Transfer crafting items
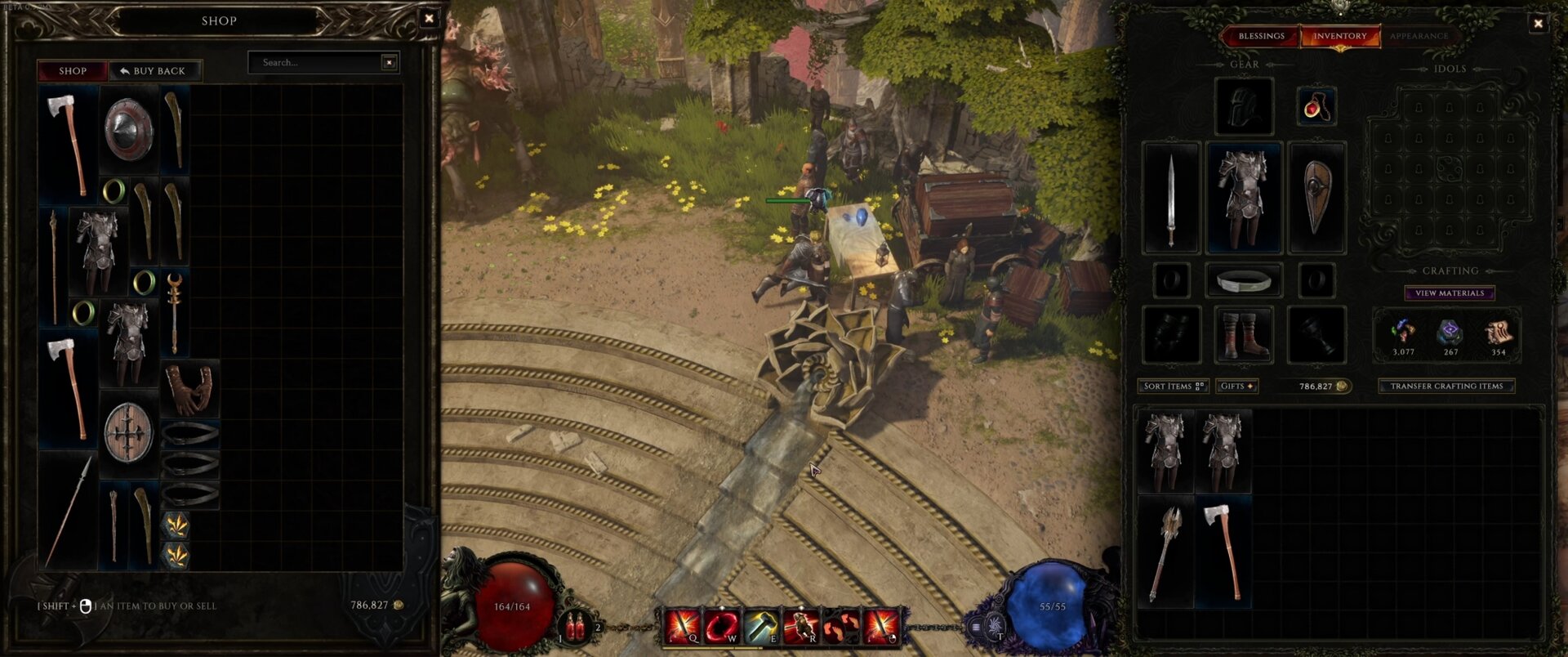Image resolution: width=1568 pixels, height=657 pixels. 1446,386
